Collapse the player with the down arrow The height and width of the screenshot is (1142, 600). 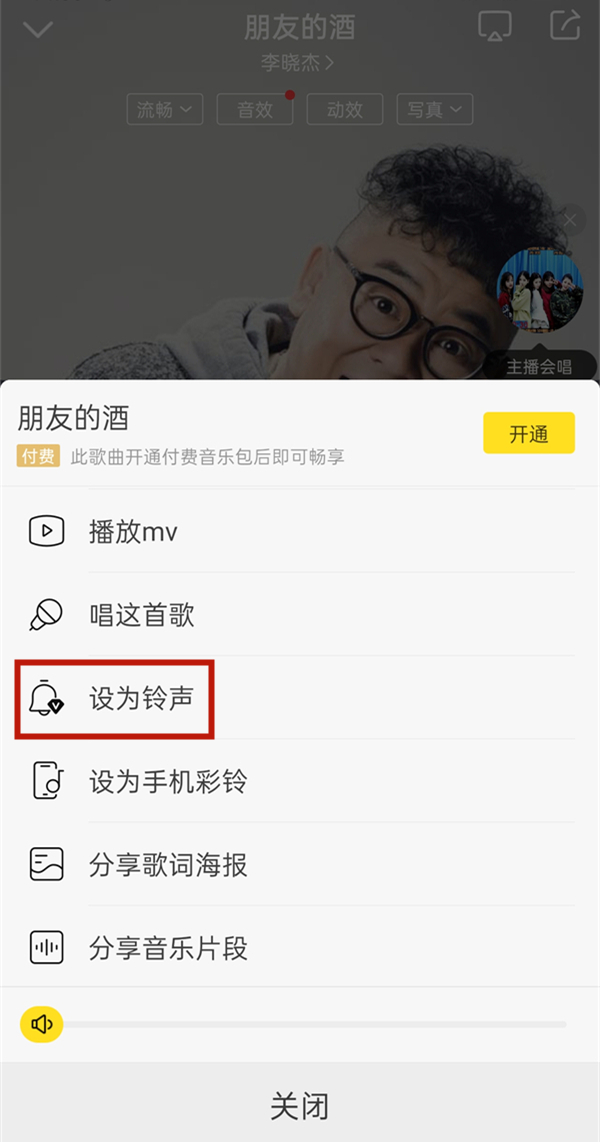38,29
